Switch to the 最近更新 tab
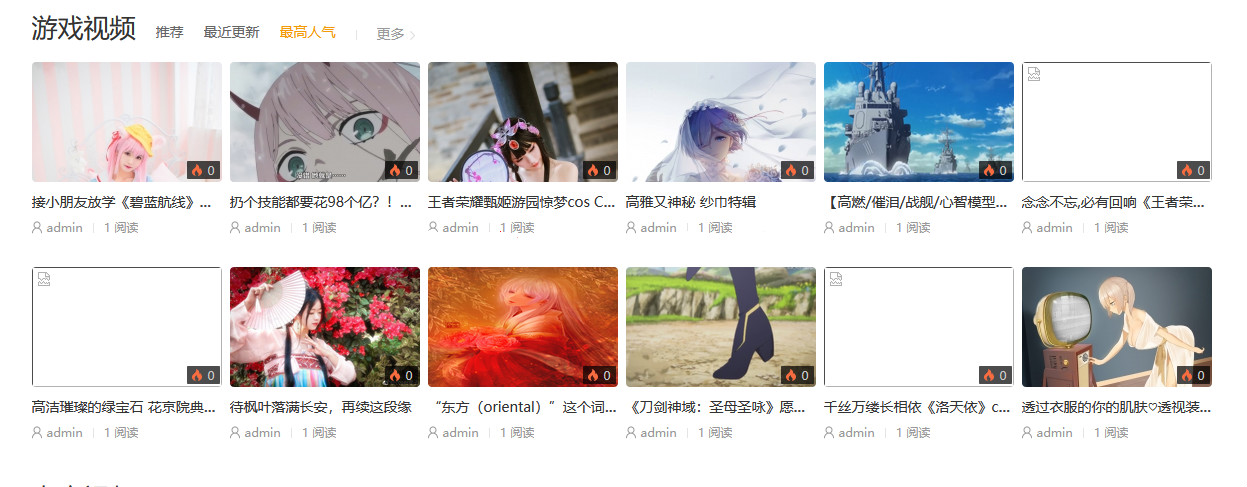This screenshot has width=1247, height=487. 231,32
